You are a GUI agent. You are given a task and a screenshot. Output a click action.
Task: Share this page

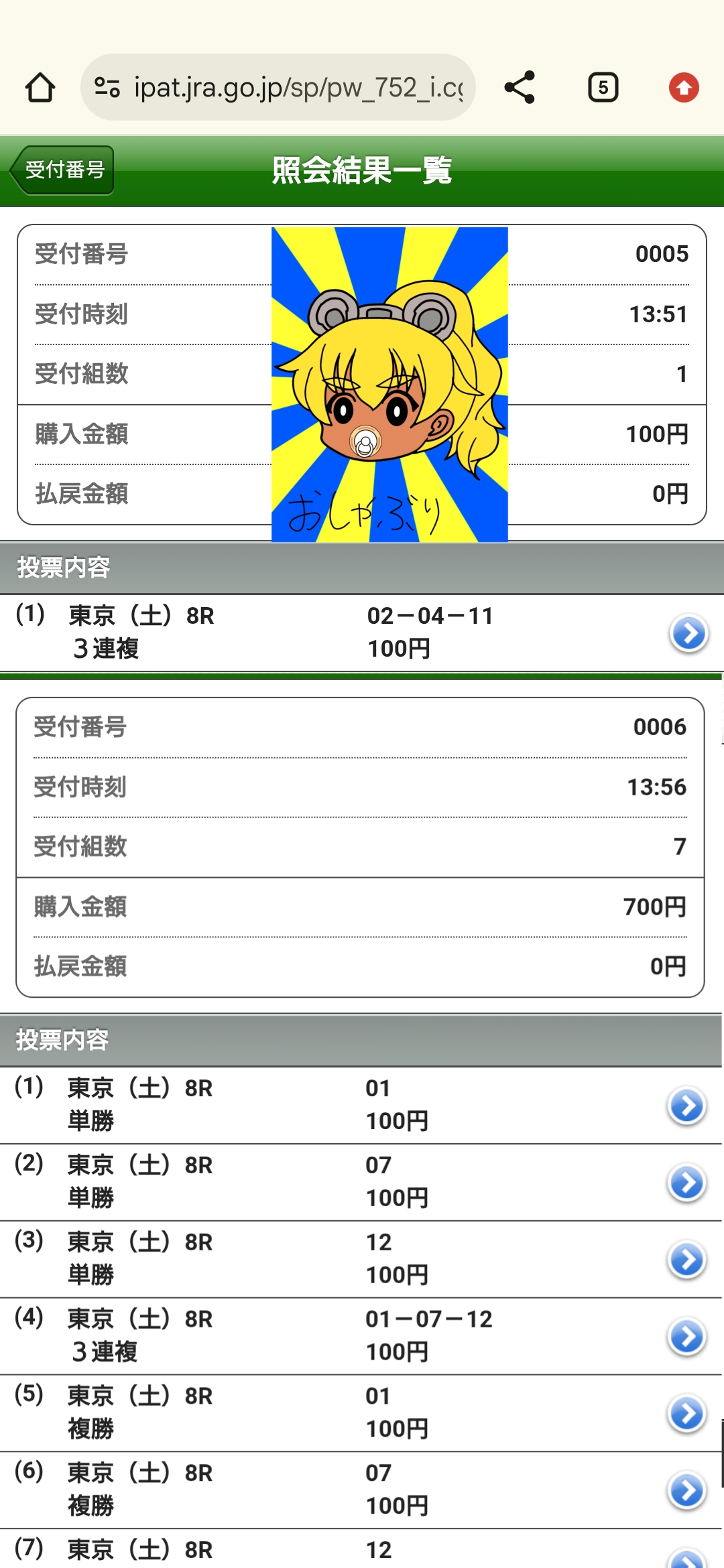(x=520, y=88)
